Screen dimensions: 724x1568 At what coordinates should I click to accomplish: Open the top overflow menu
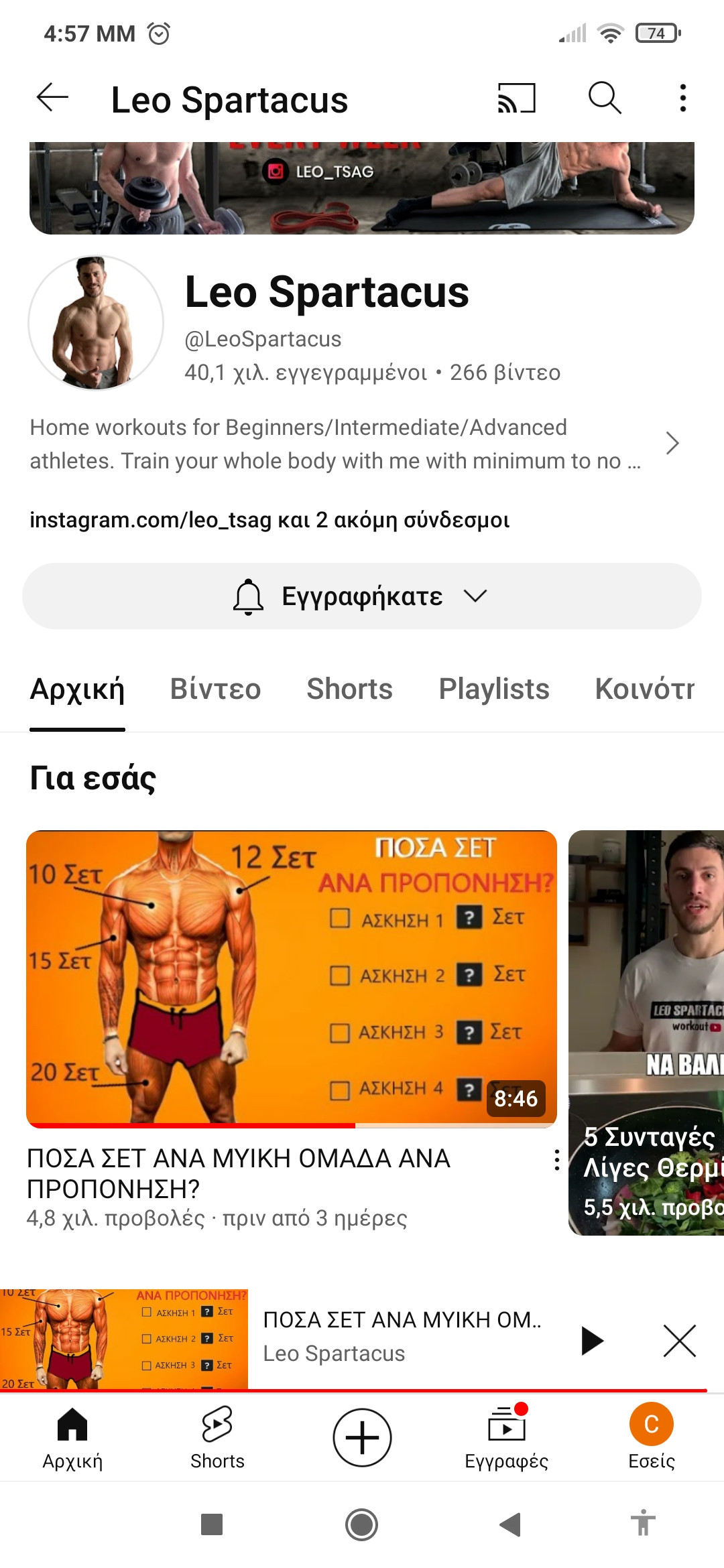[682, 99]
